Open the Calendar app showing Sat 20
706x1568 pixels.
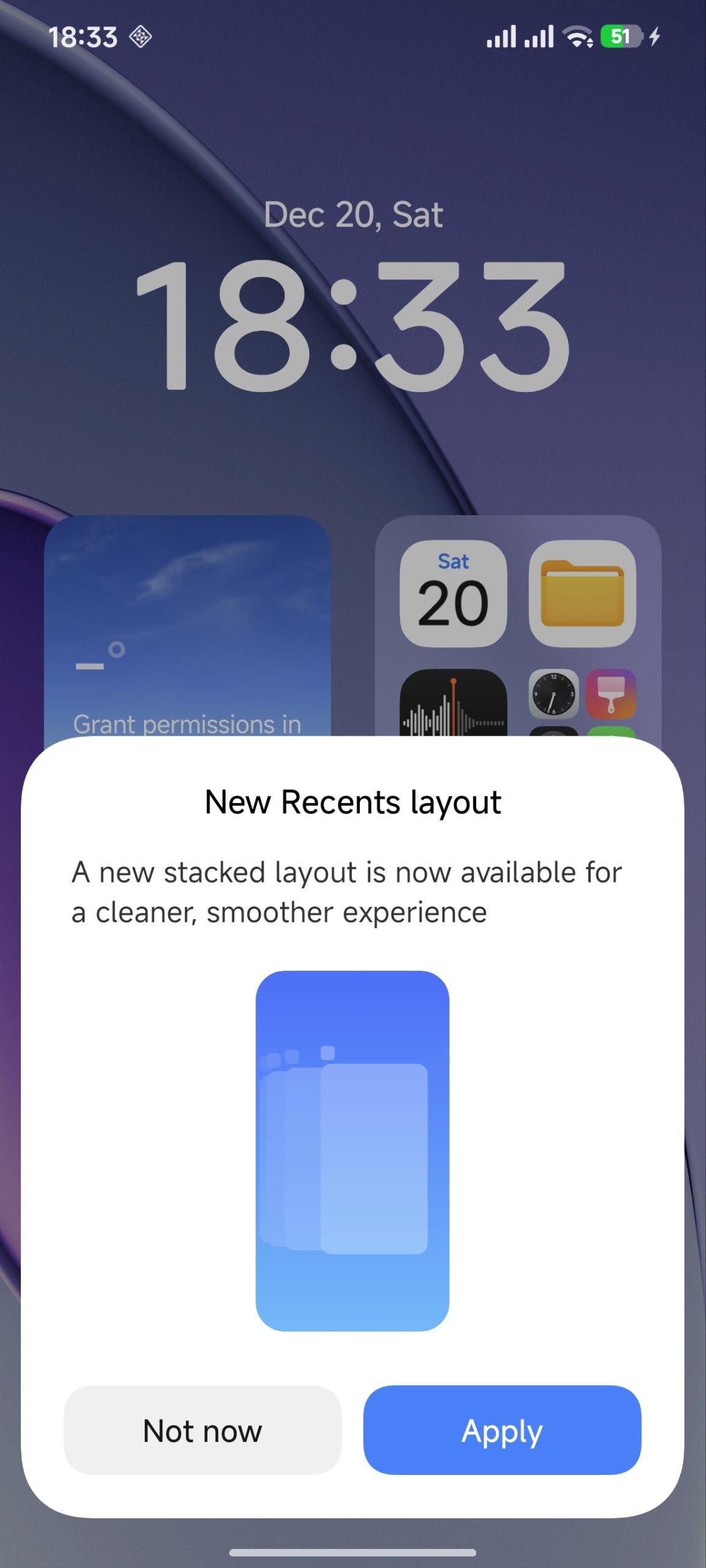click(x=453, y=593)
